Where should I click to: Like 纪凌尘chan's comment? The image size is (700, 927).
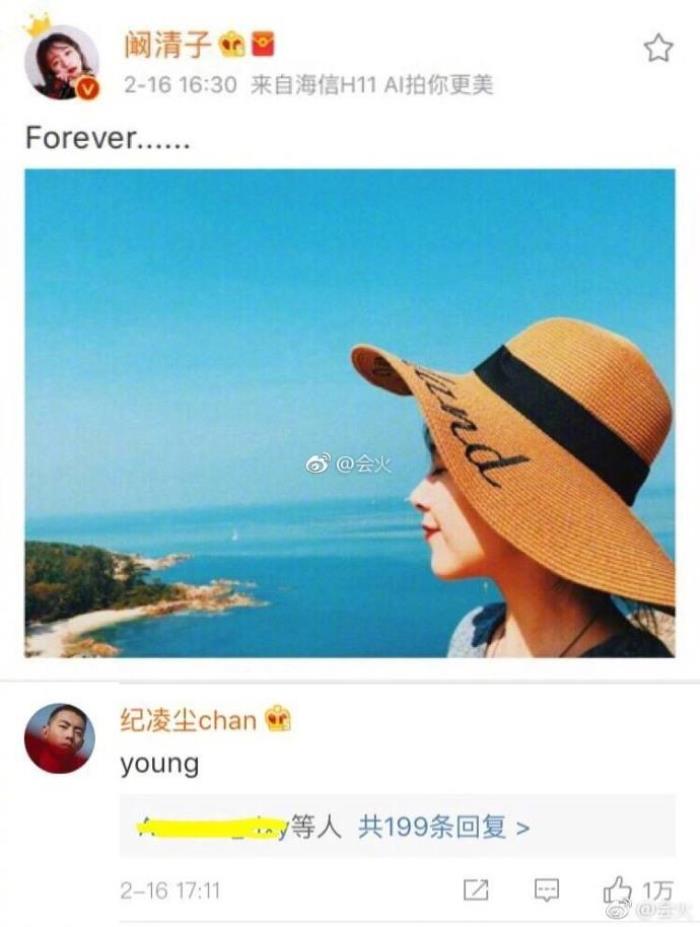[619, 890]
